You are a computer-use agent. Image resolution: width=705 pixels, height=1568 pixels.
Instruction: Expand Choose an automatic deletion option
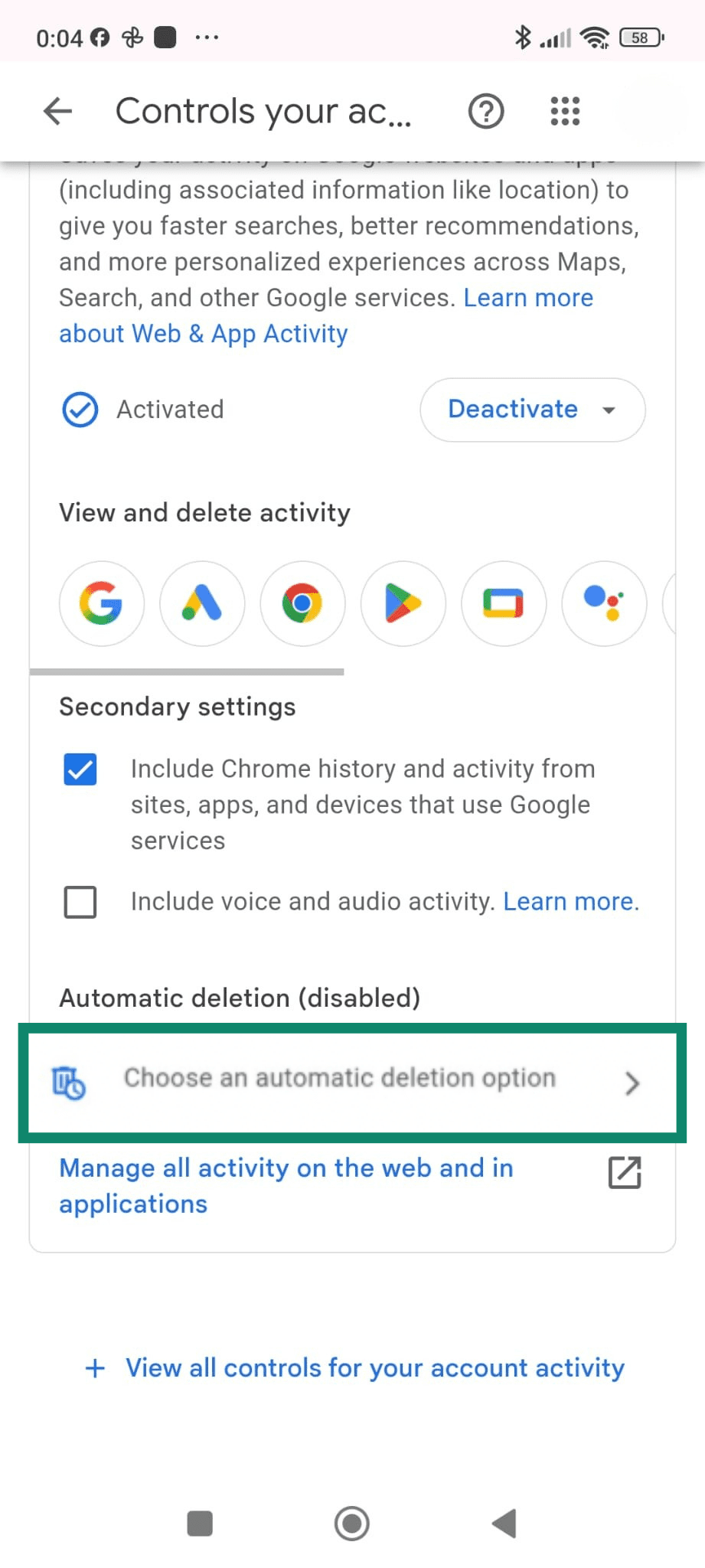[341, 1080]
